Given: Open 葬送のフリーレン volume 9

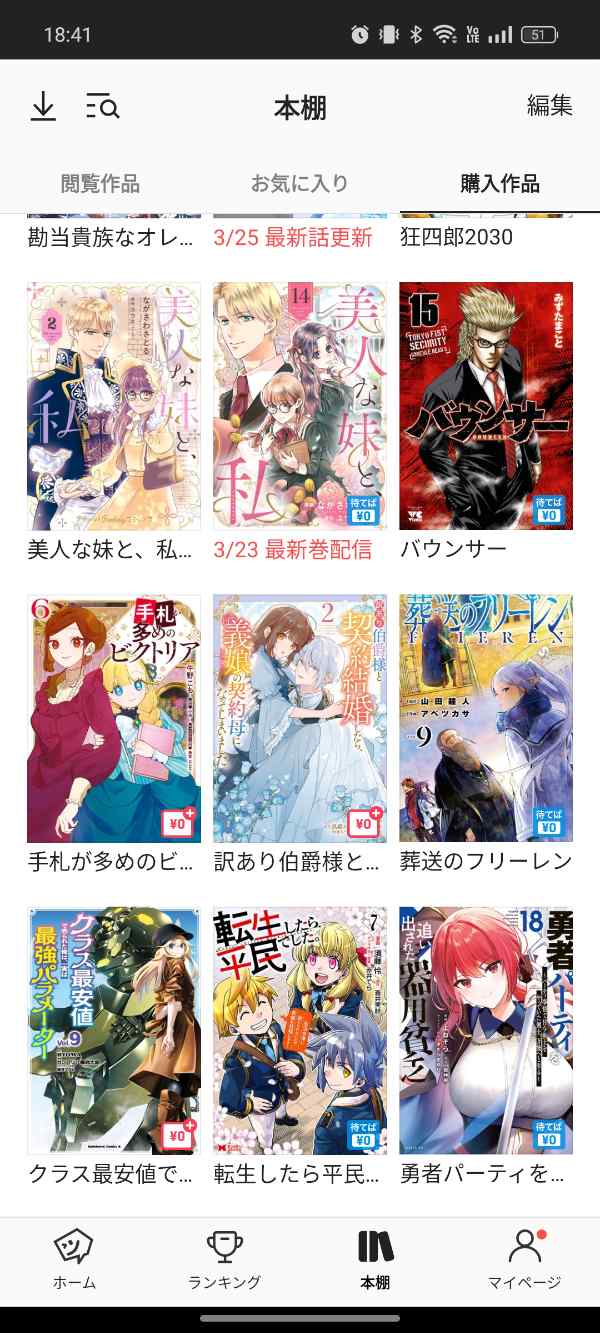Looking at the screenshot, I should click(x=486, y=718).
